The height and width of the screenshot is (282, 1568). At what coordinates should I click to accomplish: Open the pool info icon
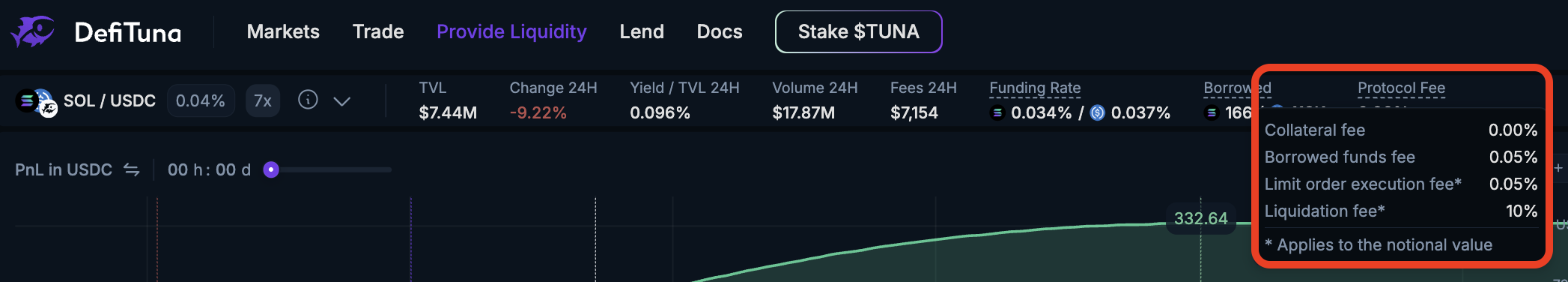(x=308, y=100)
